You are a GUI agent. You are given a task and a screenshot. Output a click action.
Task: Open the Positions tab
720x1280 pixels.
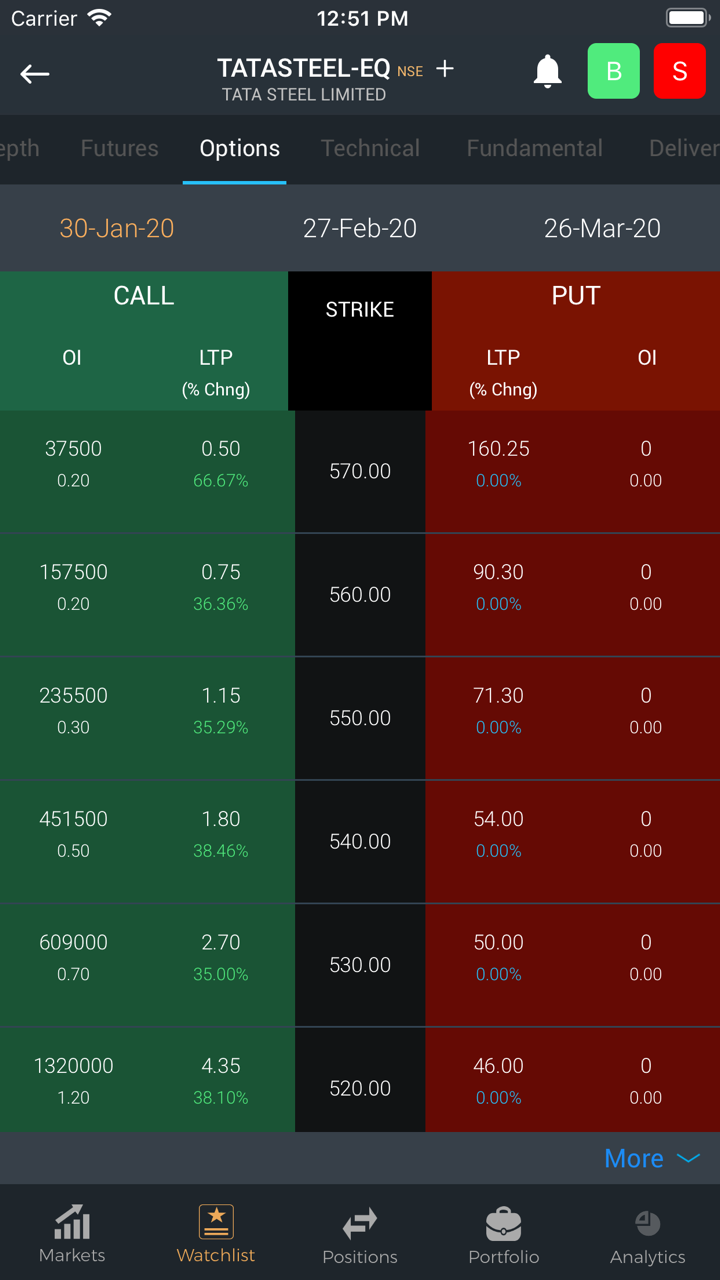point(360,1234)
